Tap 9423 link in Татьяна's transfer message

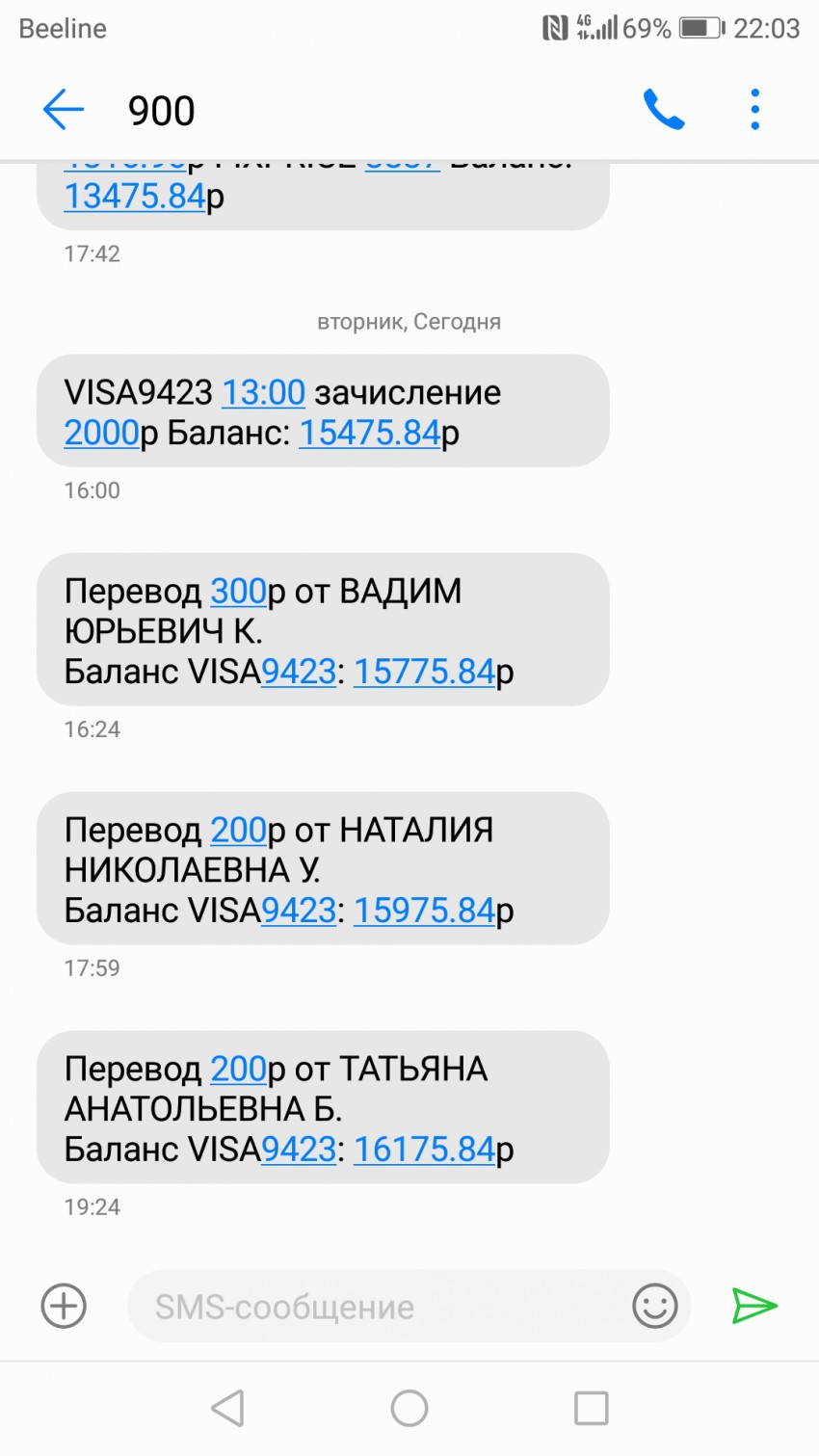click(299, 1150)
